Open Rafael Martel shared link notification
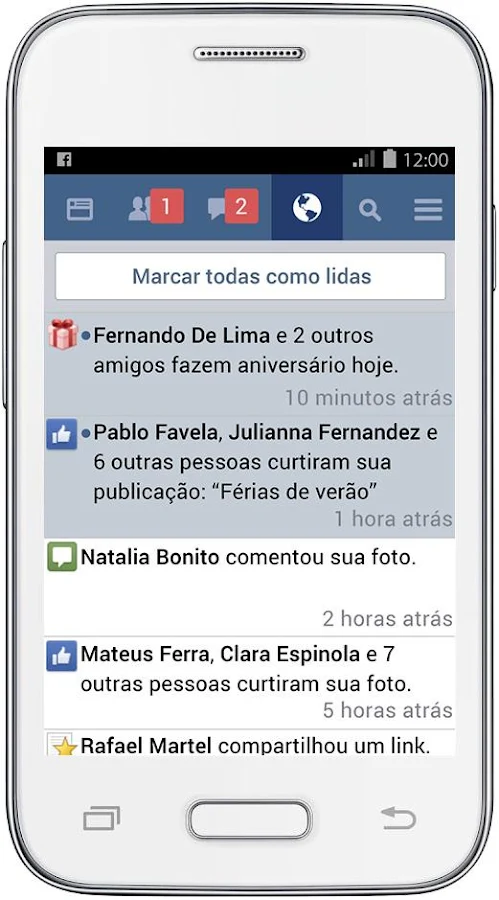 coord(249,743)
